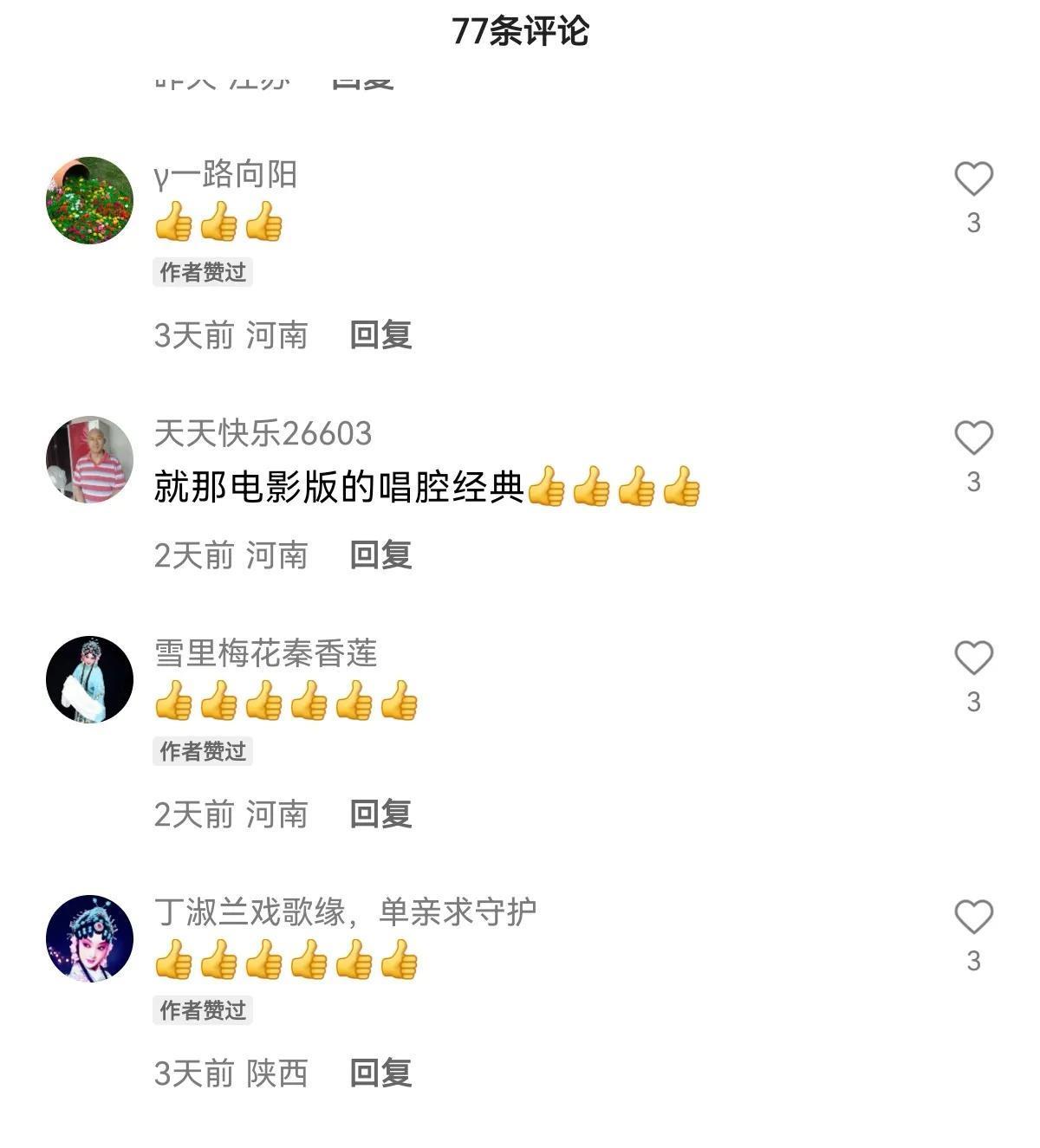Like 天天快乐26603's comment
Viewport: 1040px width, 1148px height.
coord(973,438)
